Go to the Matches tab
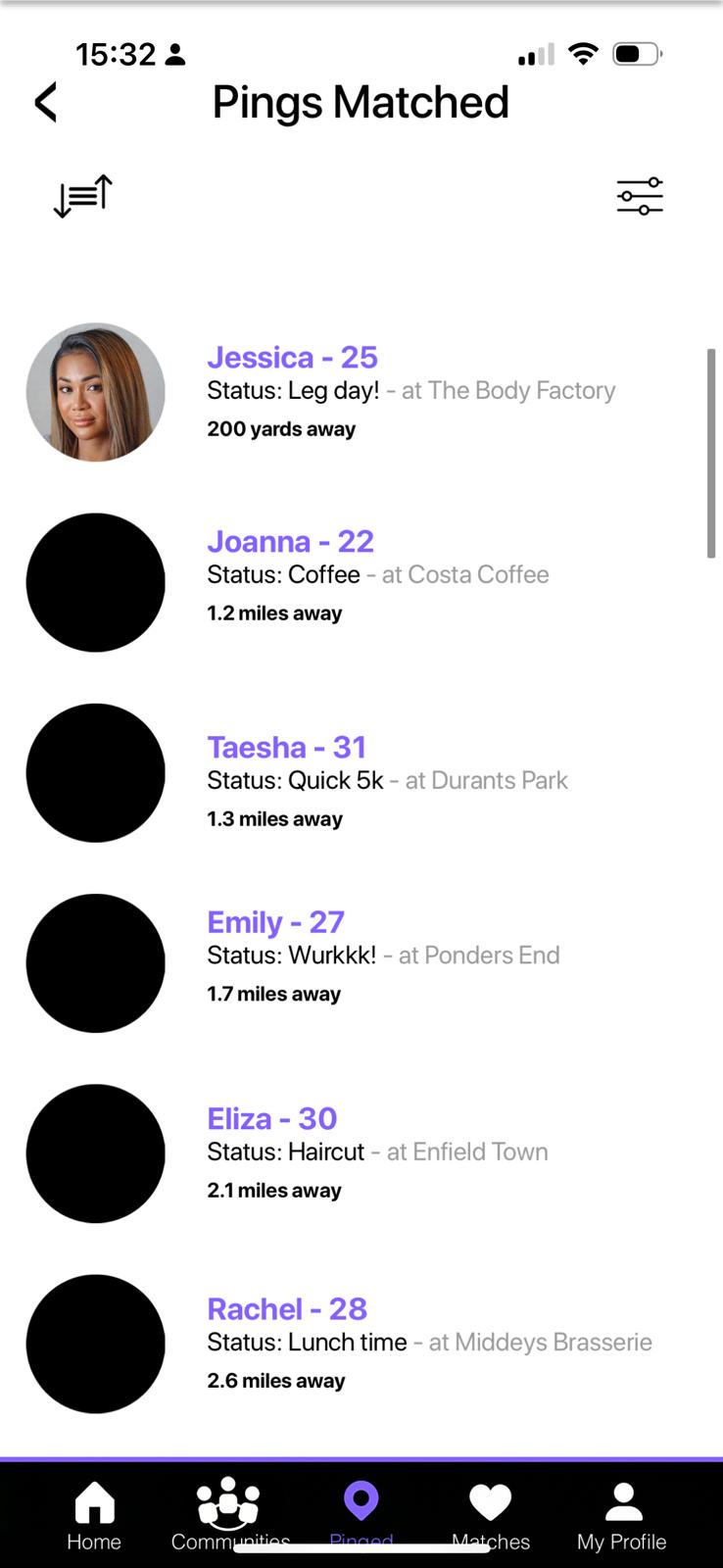 tap(491, 1514)
